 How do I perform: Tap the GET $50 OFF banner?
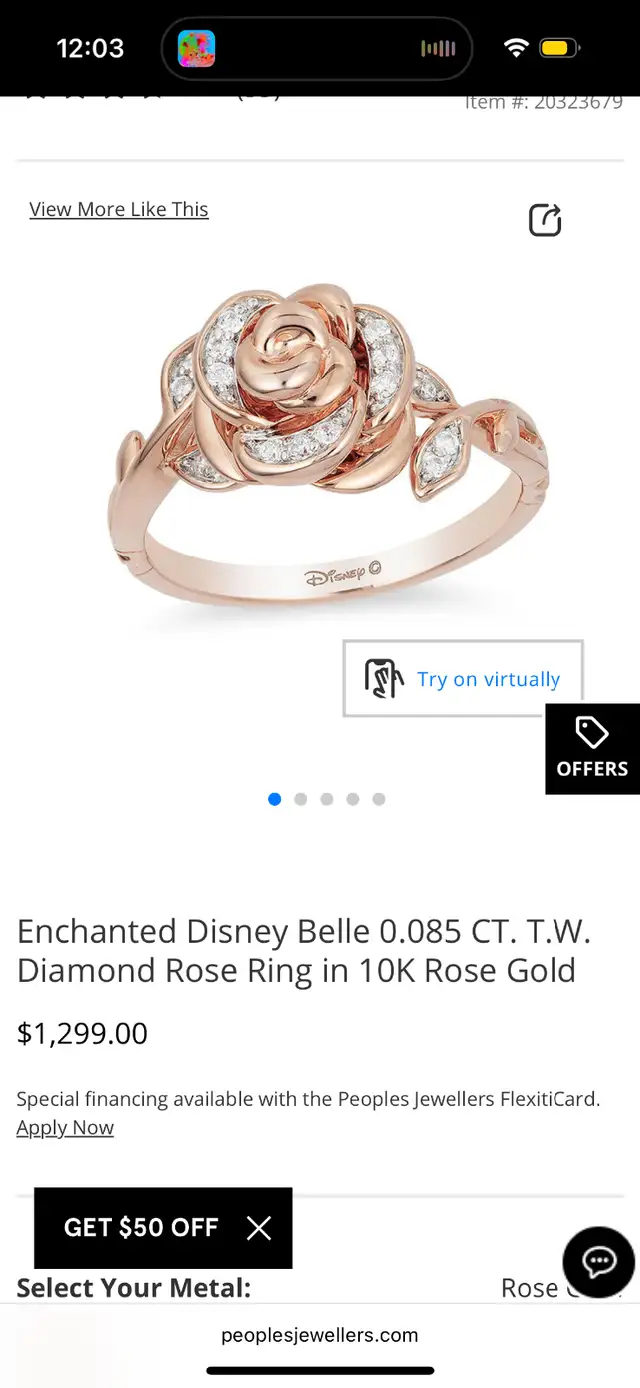pos(141,1228)
